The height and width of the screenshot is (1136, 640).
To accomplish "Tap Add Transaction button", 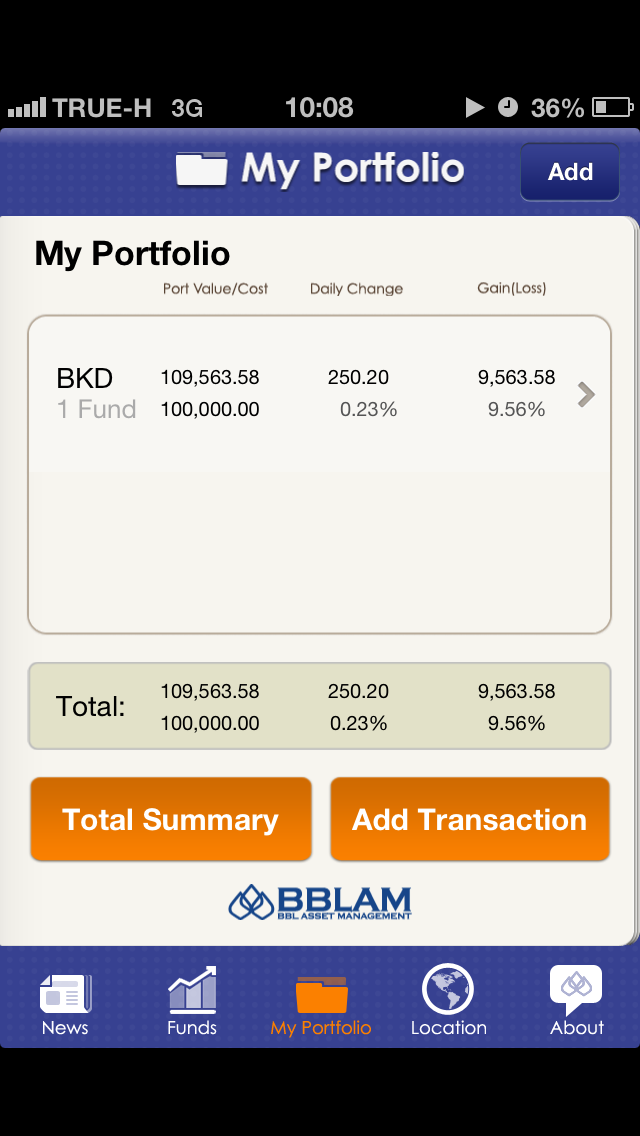I will (x=470, y=819).
